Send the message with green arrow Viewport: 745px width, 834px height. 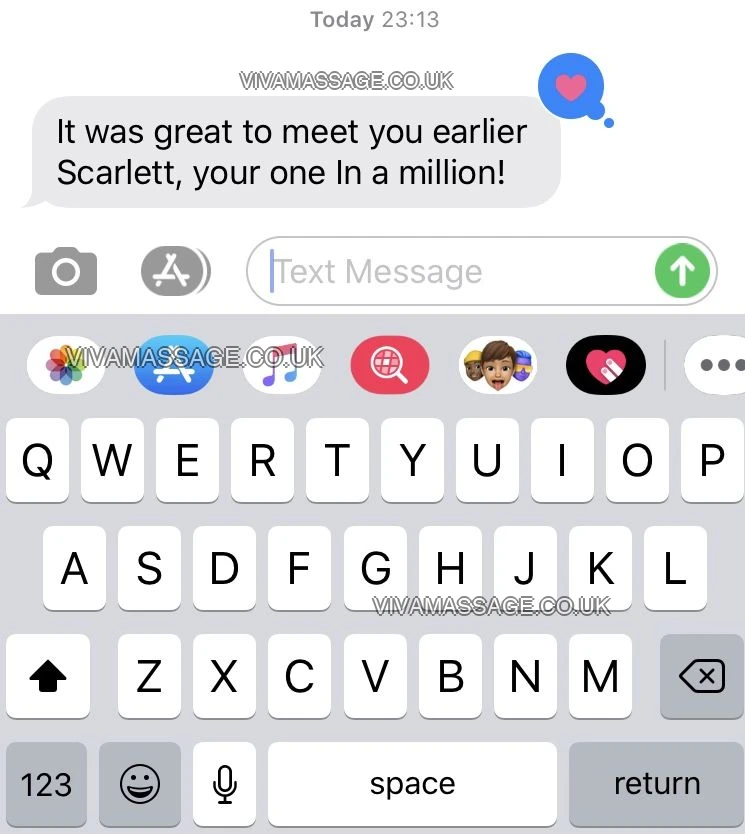point(682,271)
